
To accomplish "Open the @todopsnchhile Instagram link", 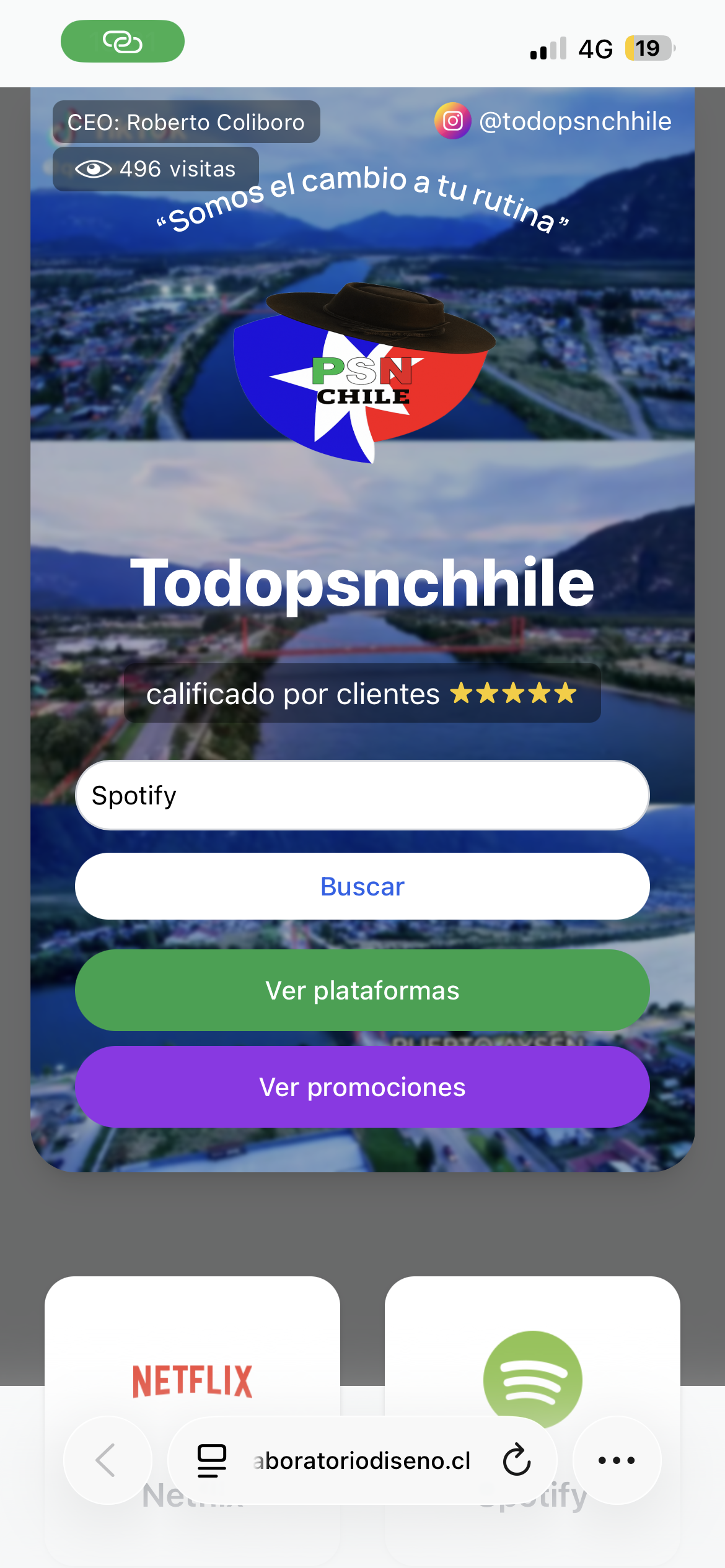I will 553,121.
